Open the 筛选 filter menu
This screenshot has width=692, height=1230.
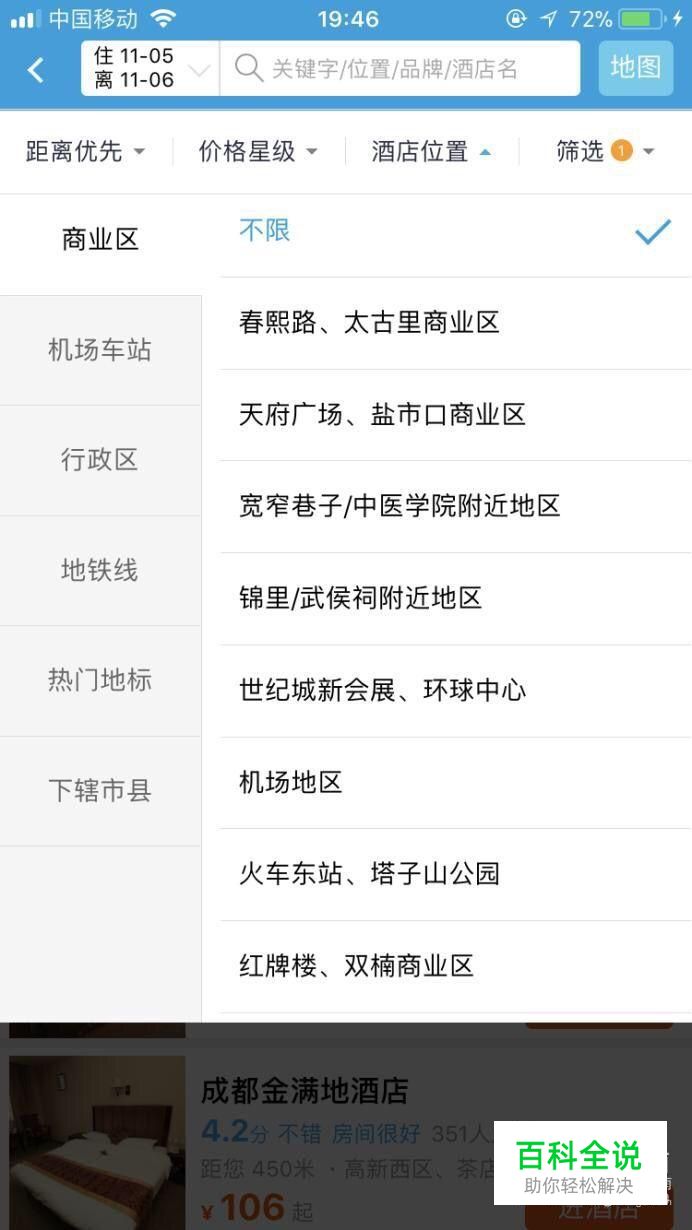pos(605,151)
